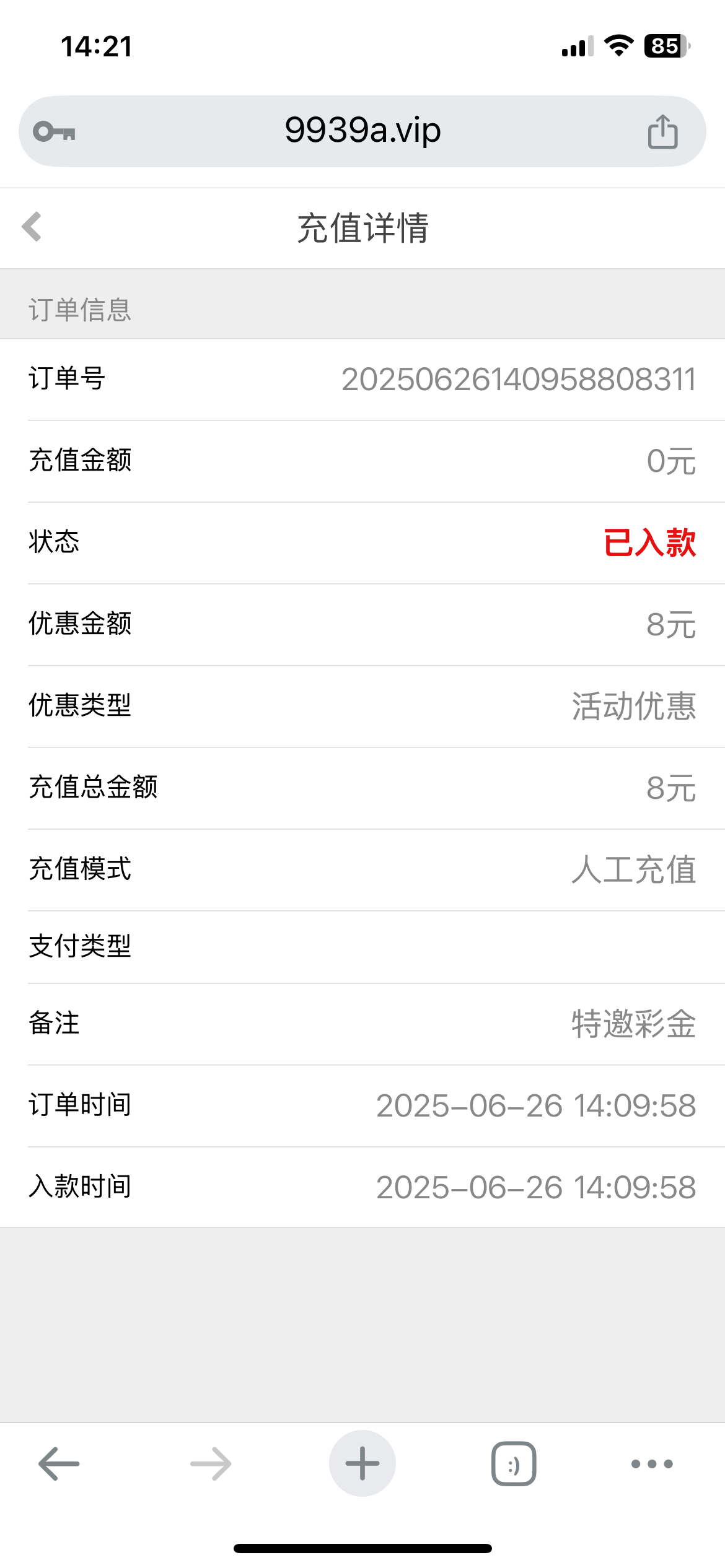Navigate back in browser history
Screen dimensions: 725x1568
tap(59, 1464)
